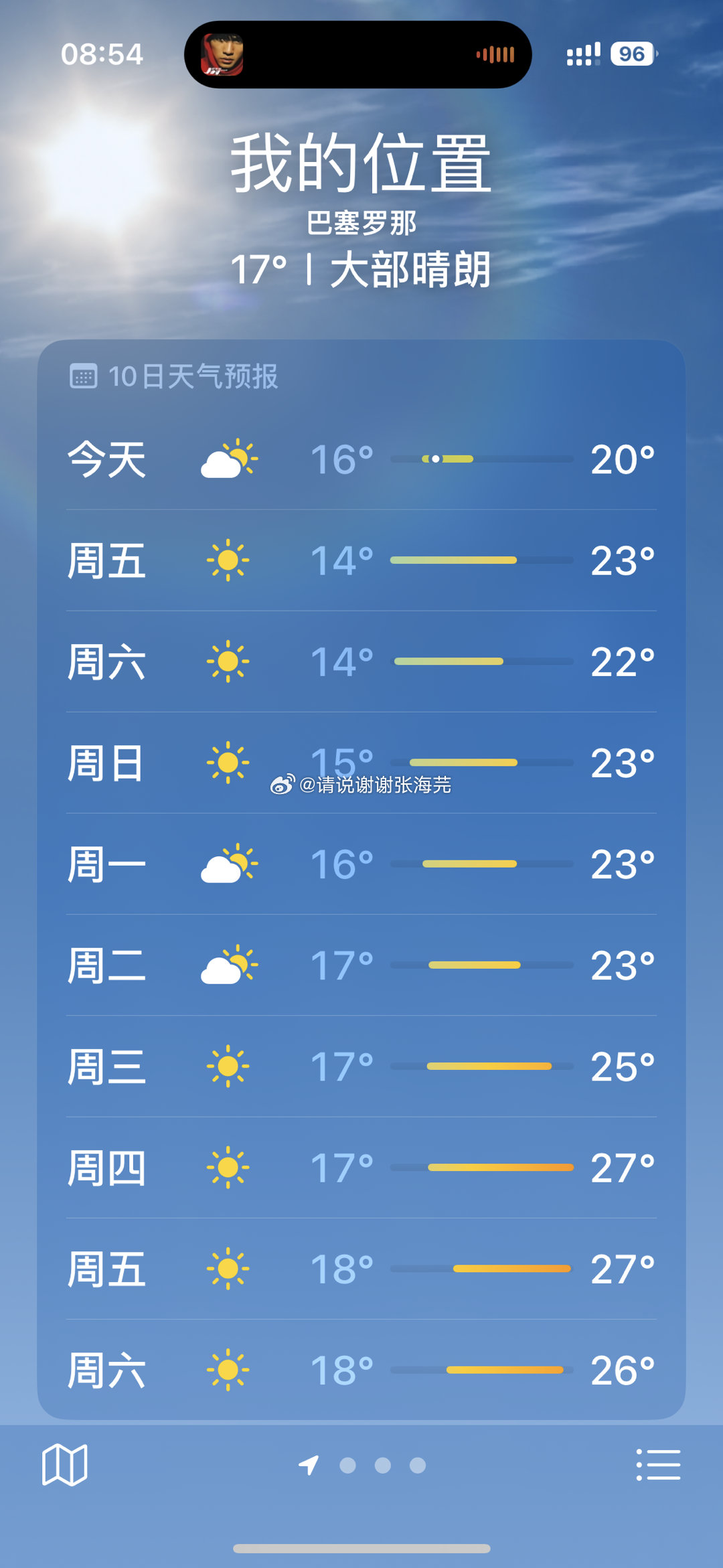Open the 周四 forecast row

point(361,1168)
